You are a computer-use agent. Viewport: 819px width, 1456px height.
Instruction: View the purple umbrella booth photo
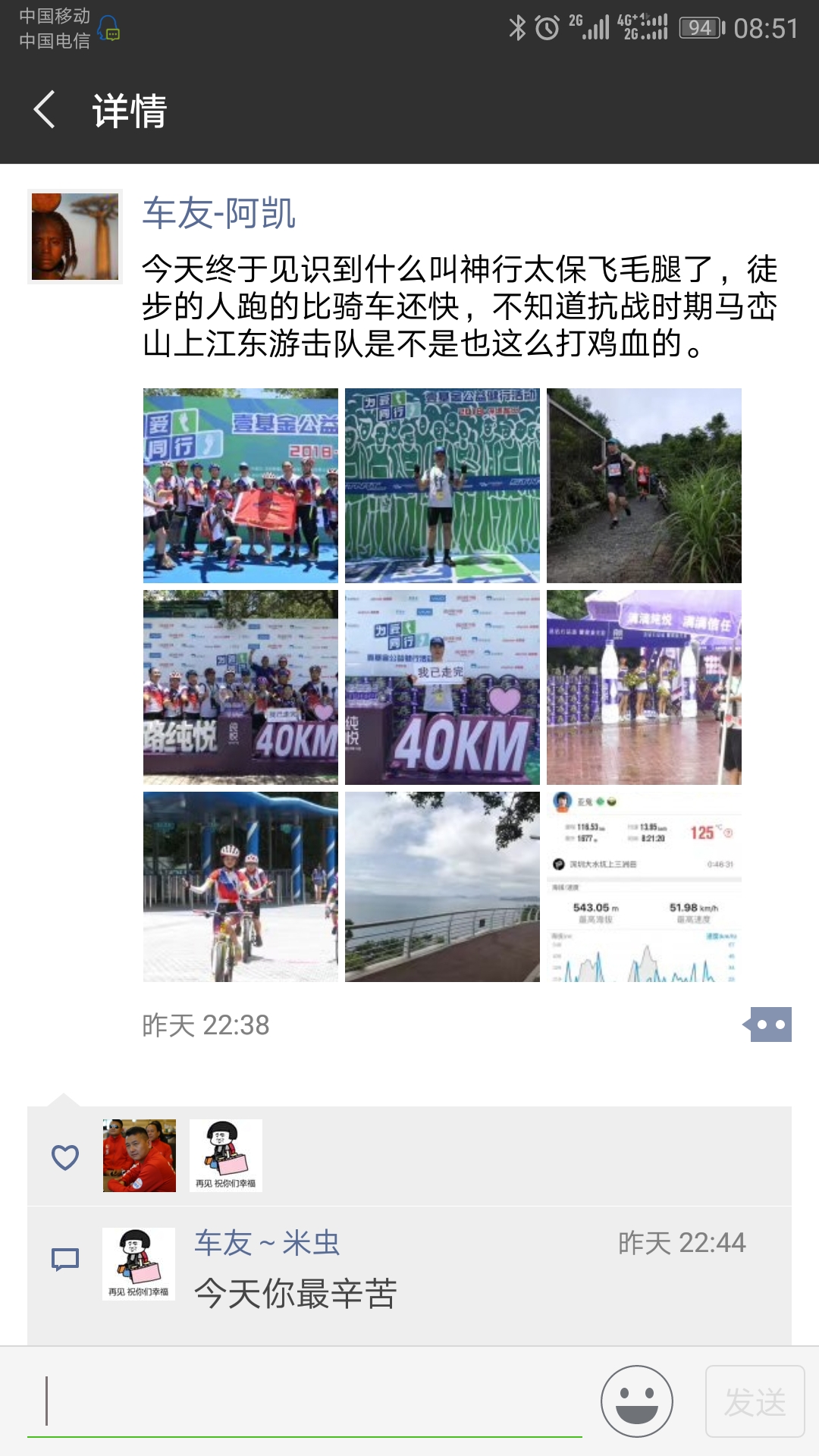pos(644,687)
